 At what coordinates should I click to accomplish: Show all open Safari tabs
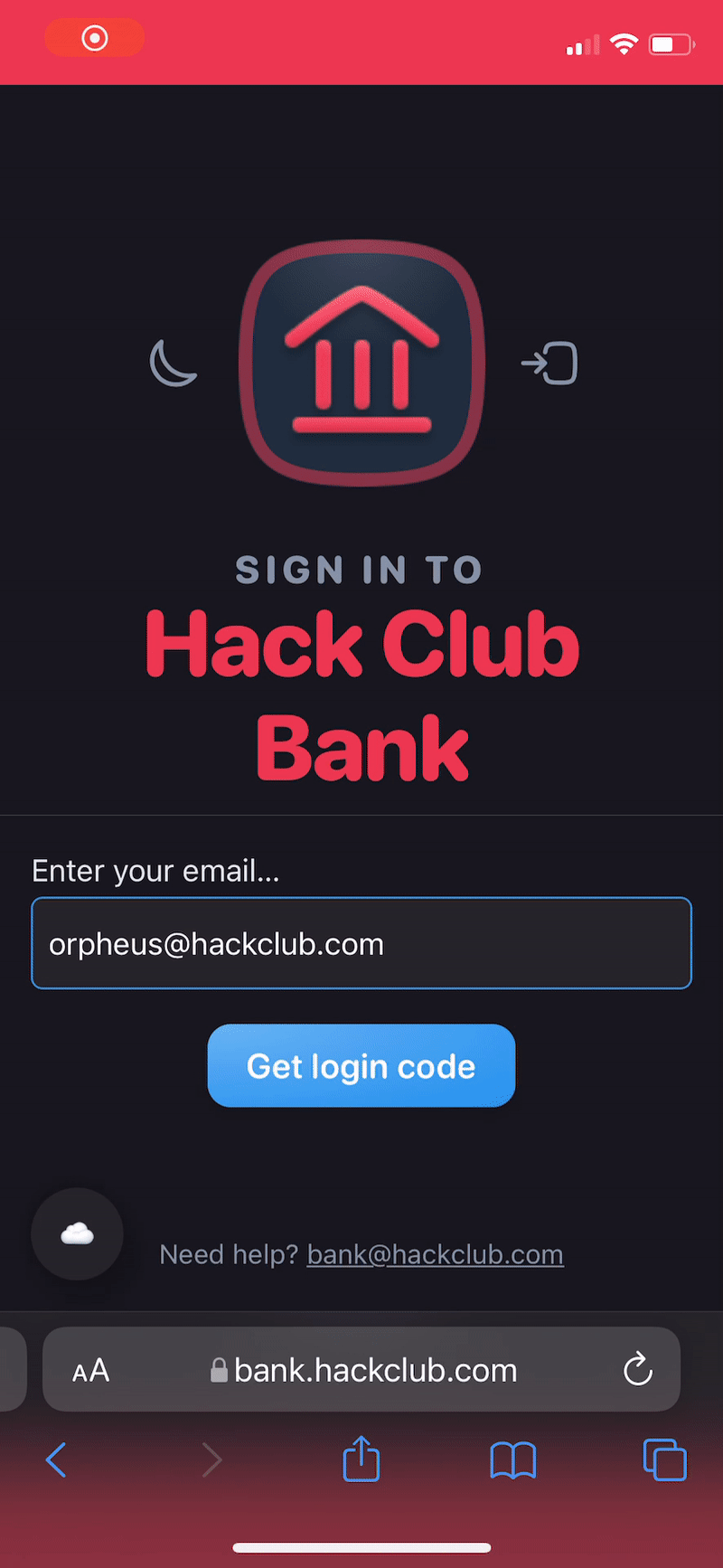(x=665, y=1459)
